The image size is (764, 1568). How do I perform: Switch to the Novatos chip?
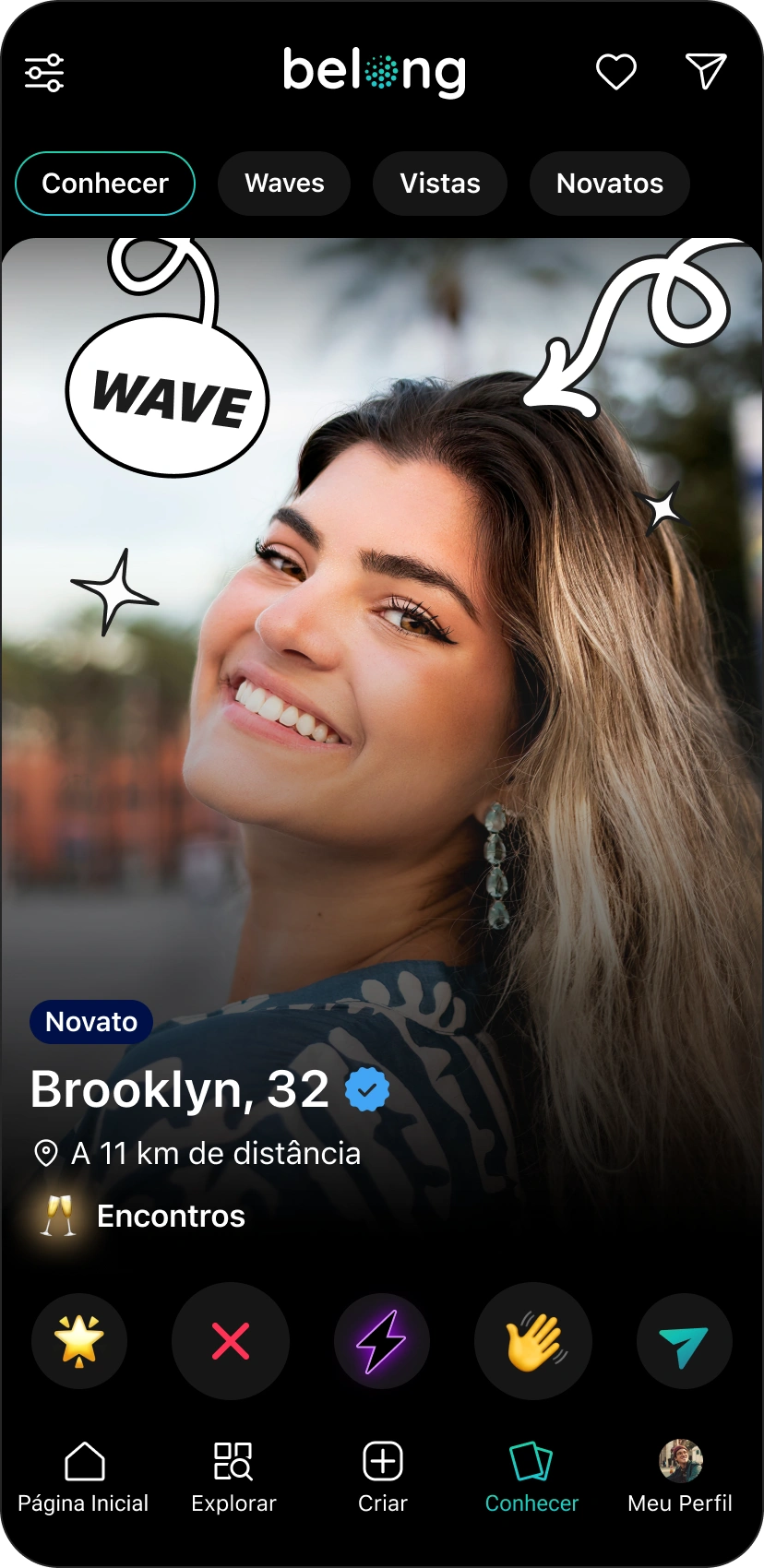tap(610, 184)
